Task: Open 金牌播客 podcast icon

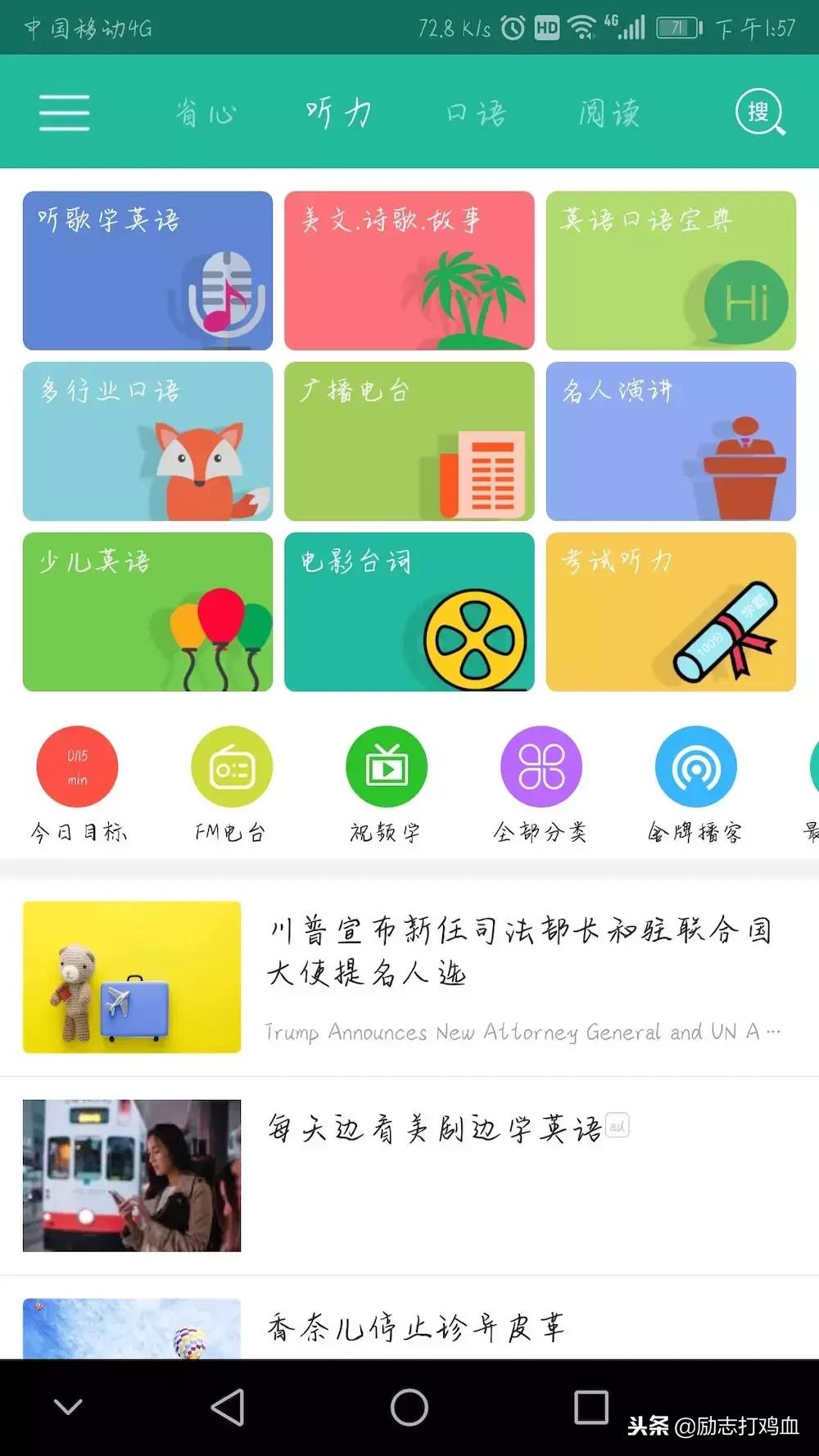Action: click(694, 766)
